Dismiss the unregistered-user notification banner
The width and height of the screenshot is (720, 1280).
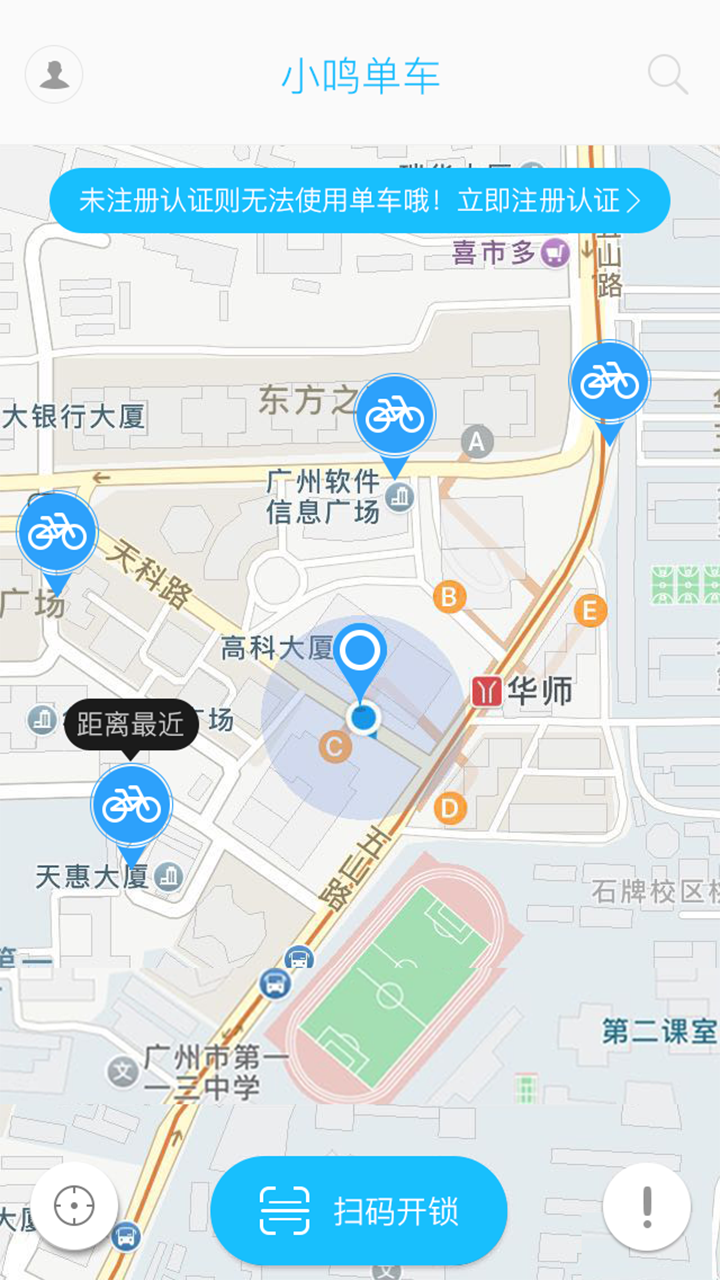(x=360, y=200)
